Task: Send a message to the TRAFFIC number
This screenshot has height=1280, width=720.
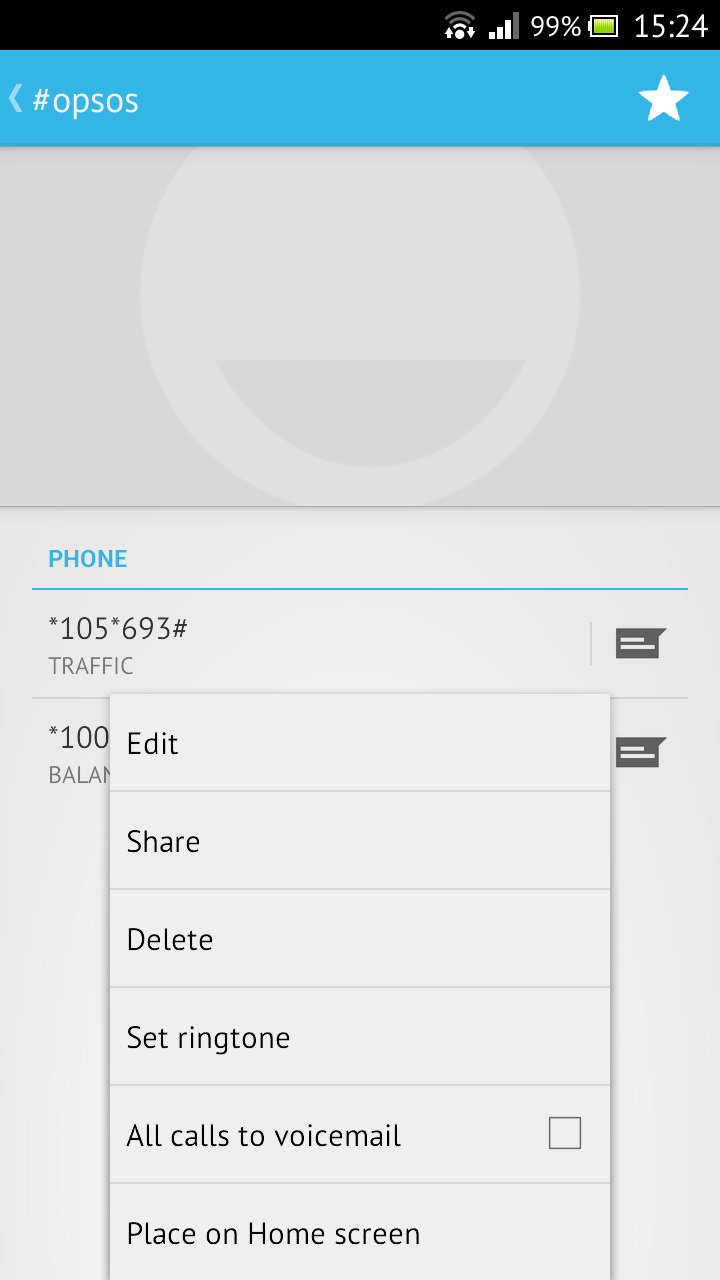Action: coord(641,644)
